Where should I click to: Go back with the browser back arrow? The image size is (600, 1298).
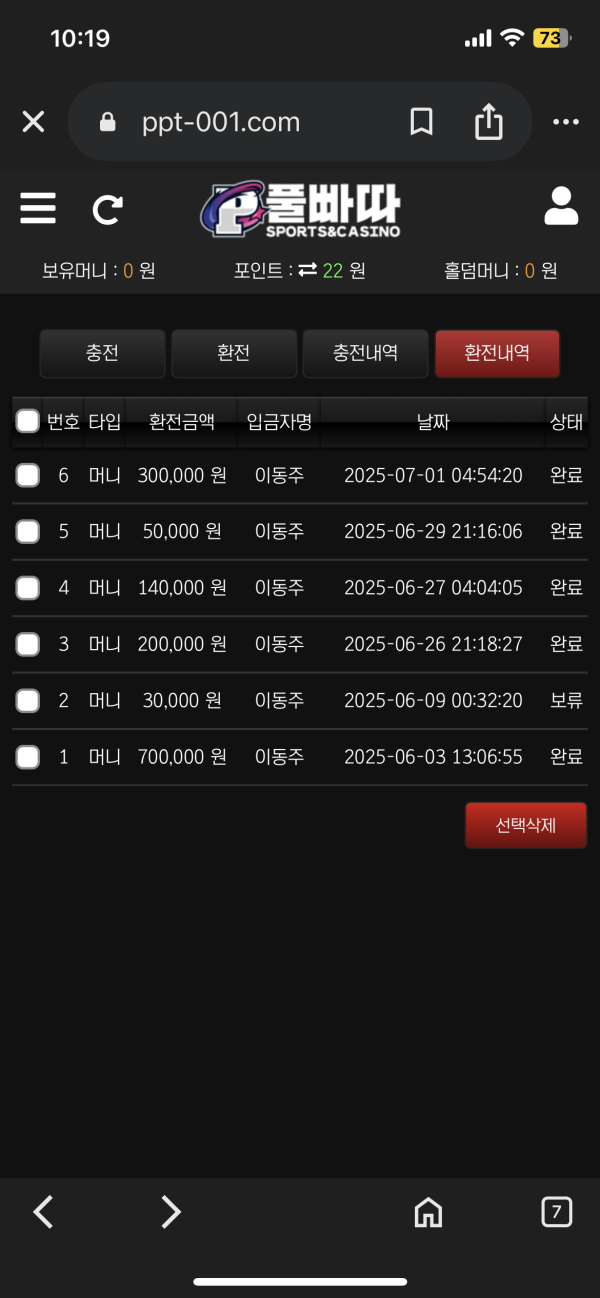43,1212
